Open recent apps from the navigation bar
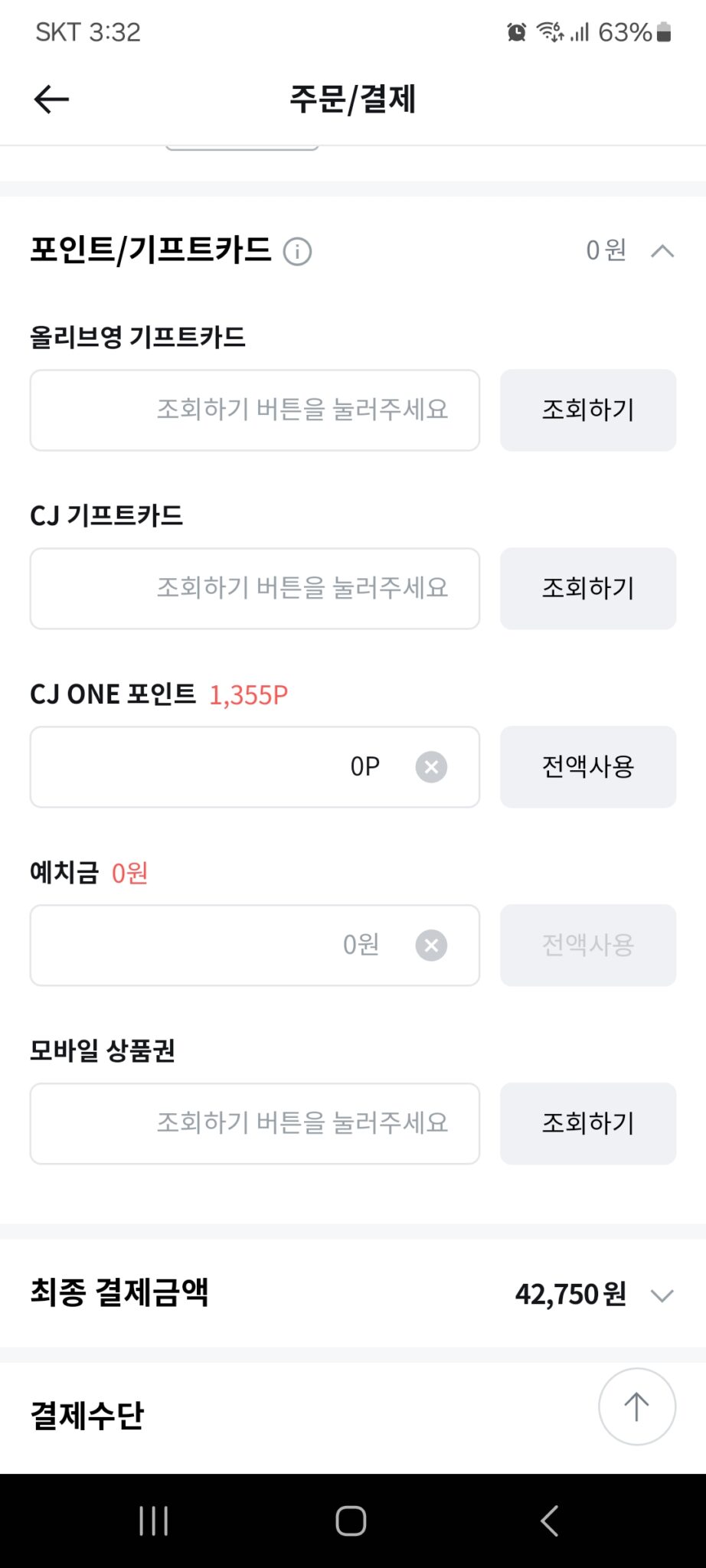This screenshot has height=1568, width=706. pyautogui.click(x=153, y=1521)
